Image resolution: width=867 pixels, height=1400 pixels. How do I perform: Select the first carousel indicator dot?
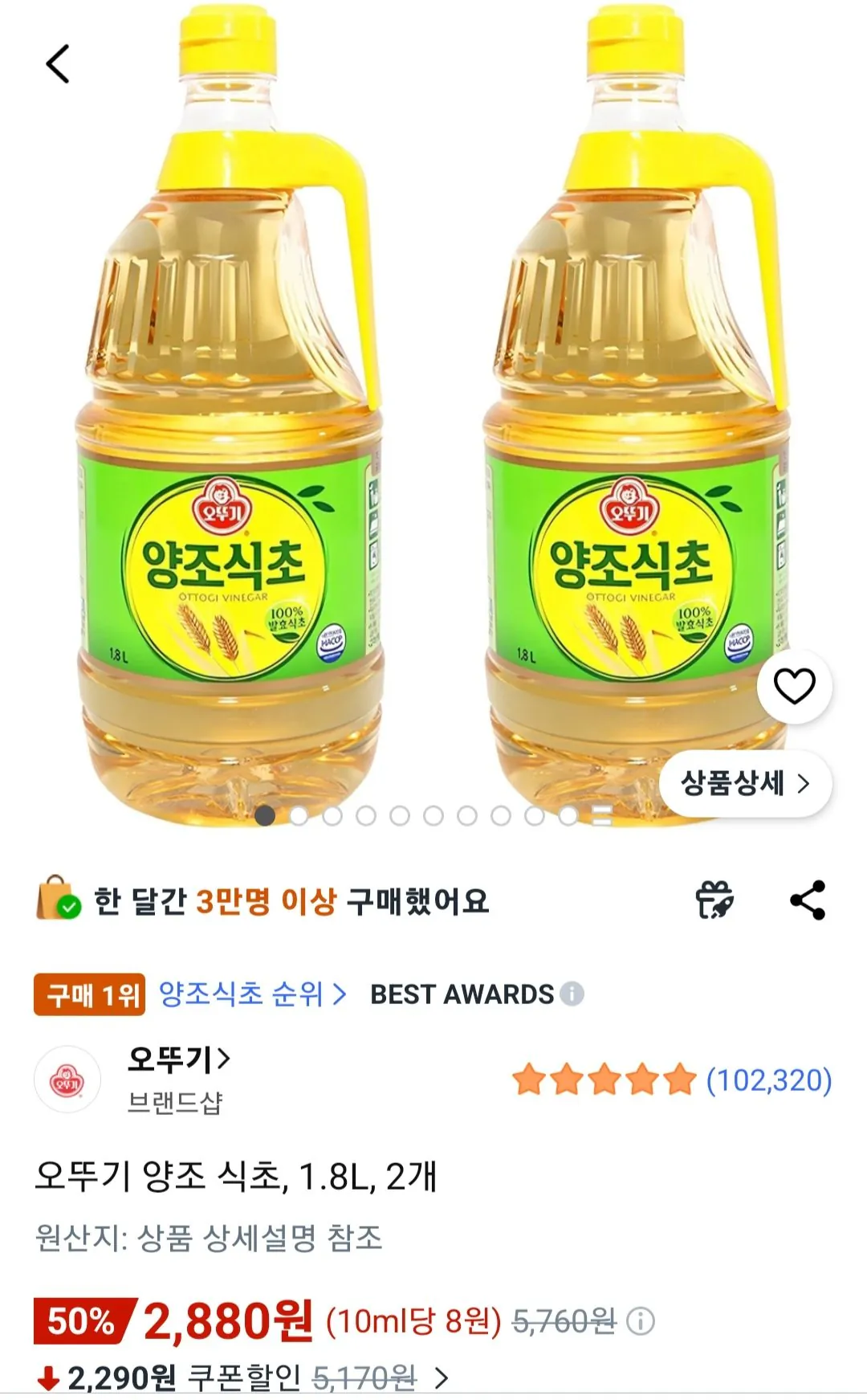pyautogui.click(x=267, y=817)
